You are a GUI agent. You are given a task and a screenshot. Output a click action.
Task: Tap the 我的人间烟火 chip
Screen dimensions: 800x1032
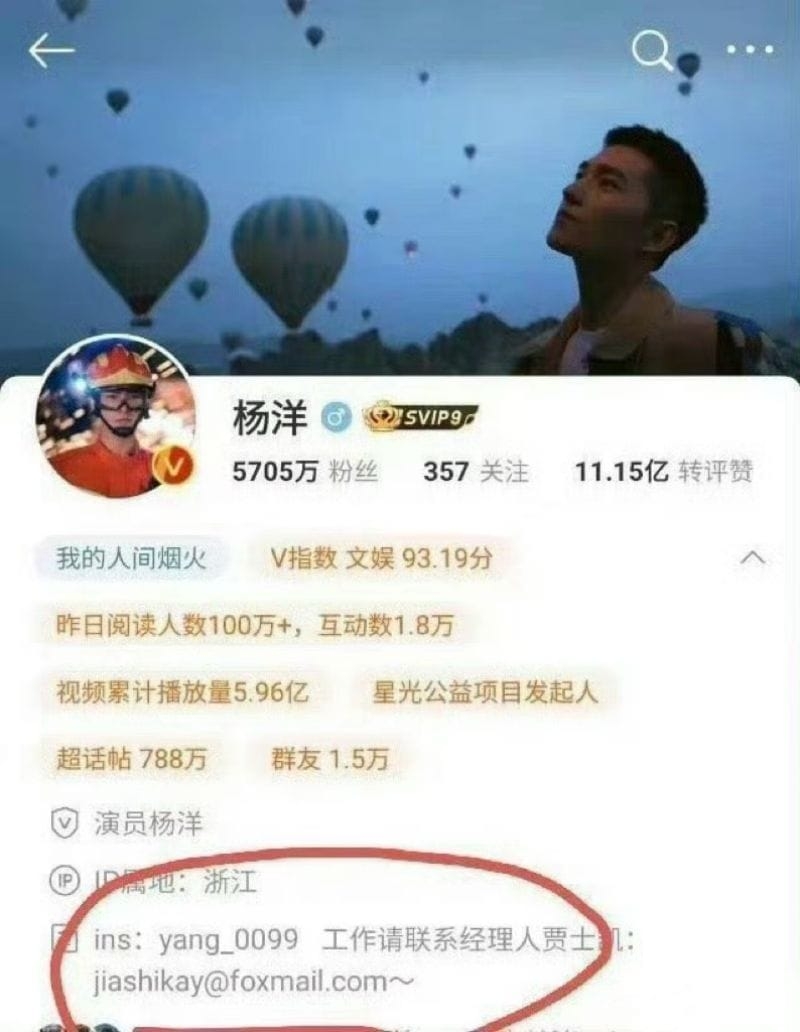point(131,558)
